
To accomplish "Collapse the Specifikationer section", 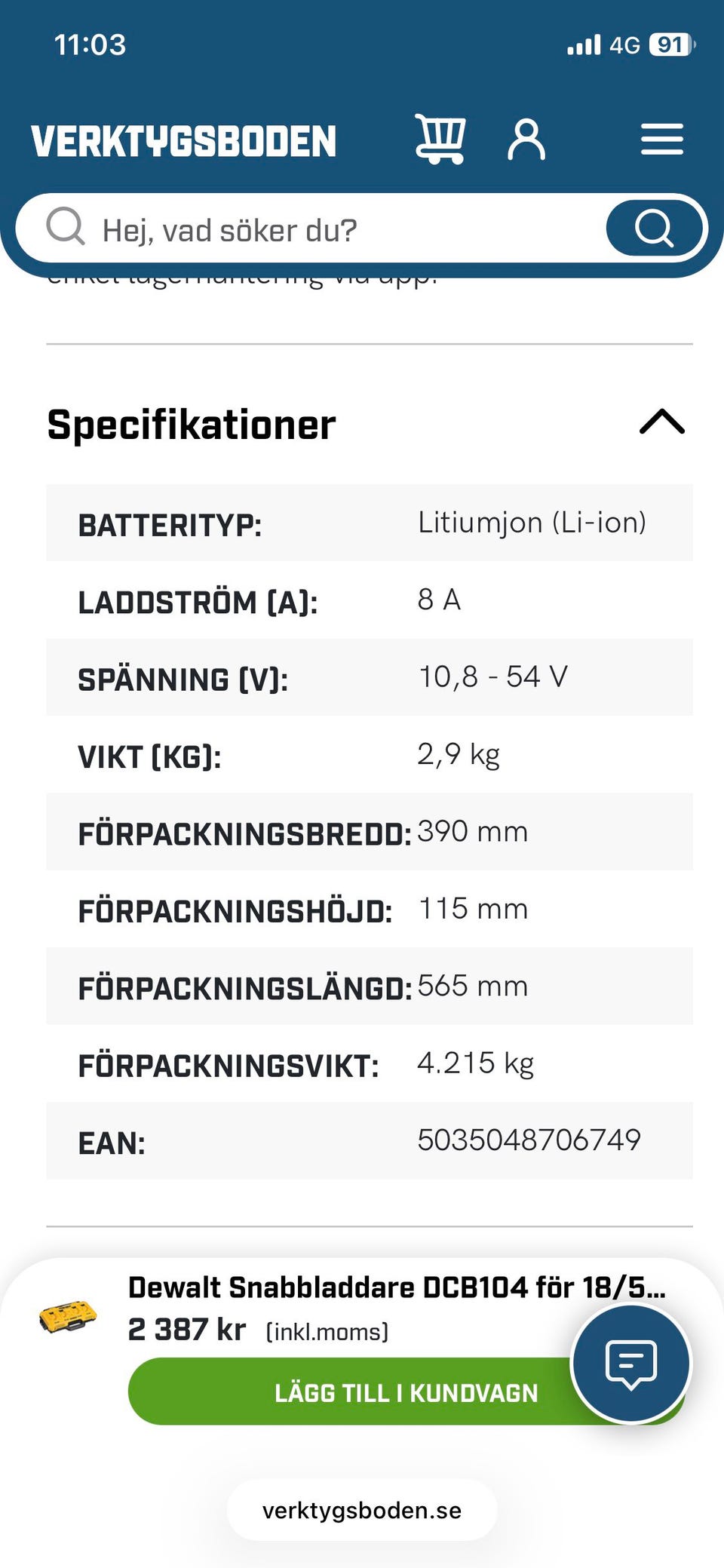I will click(x=662, y=422).
